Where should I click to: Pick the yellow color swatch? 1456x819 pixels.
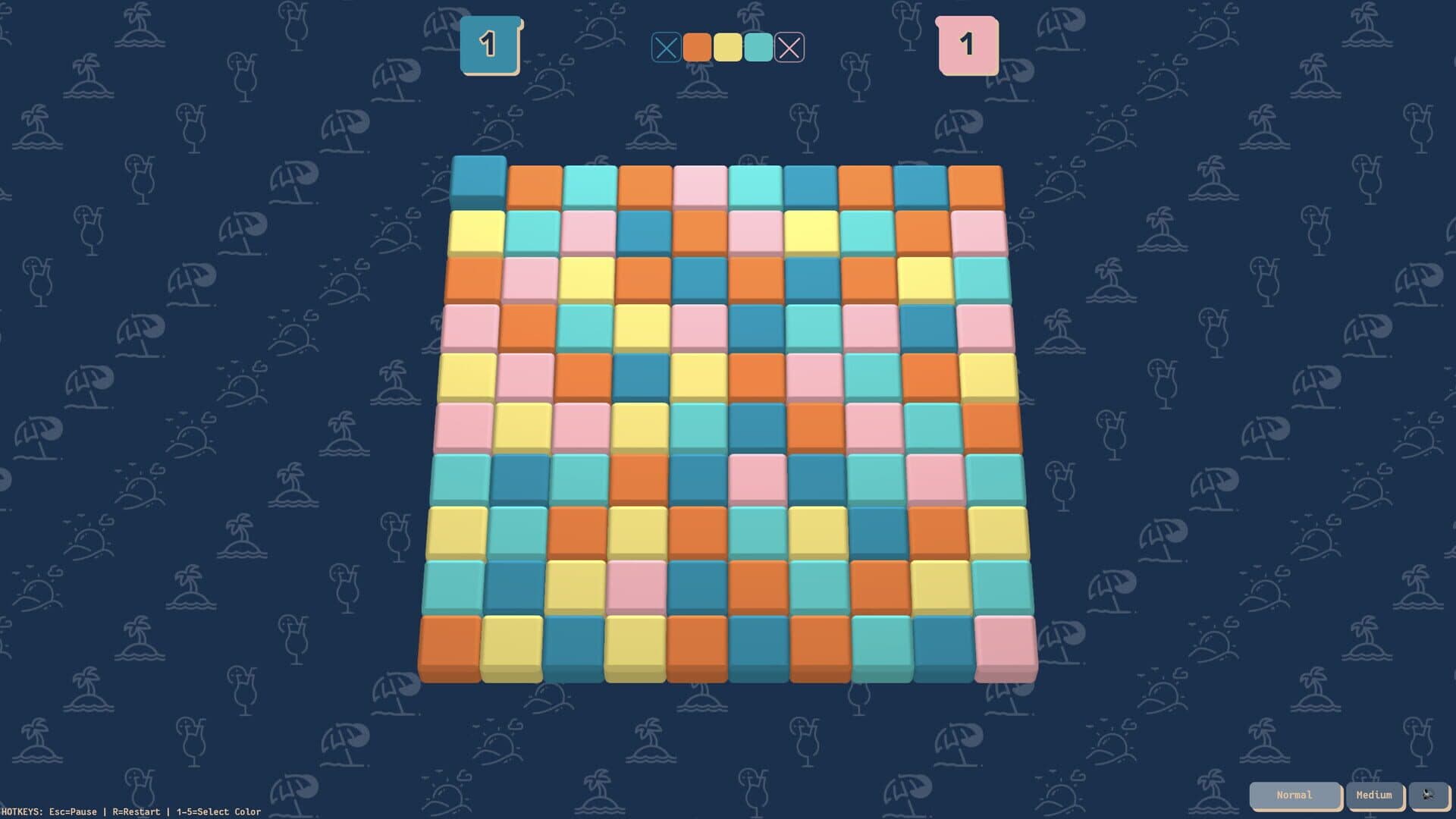tap(727, 48)
